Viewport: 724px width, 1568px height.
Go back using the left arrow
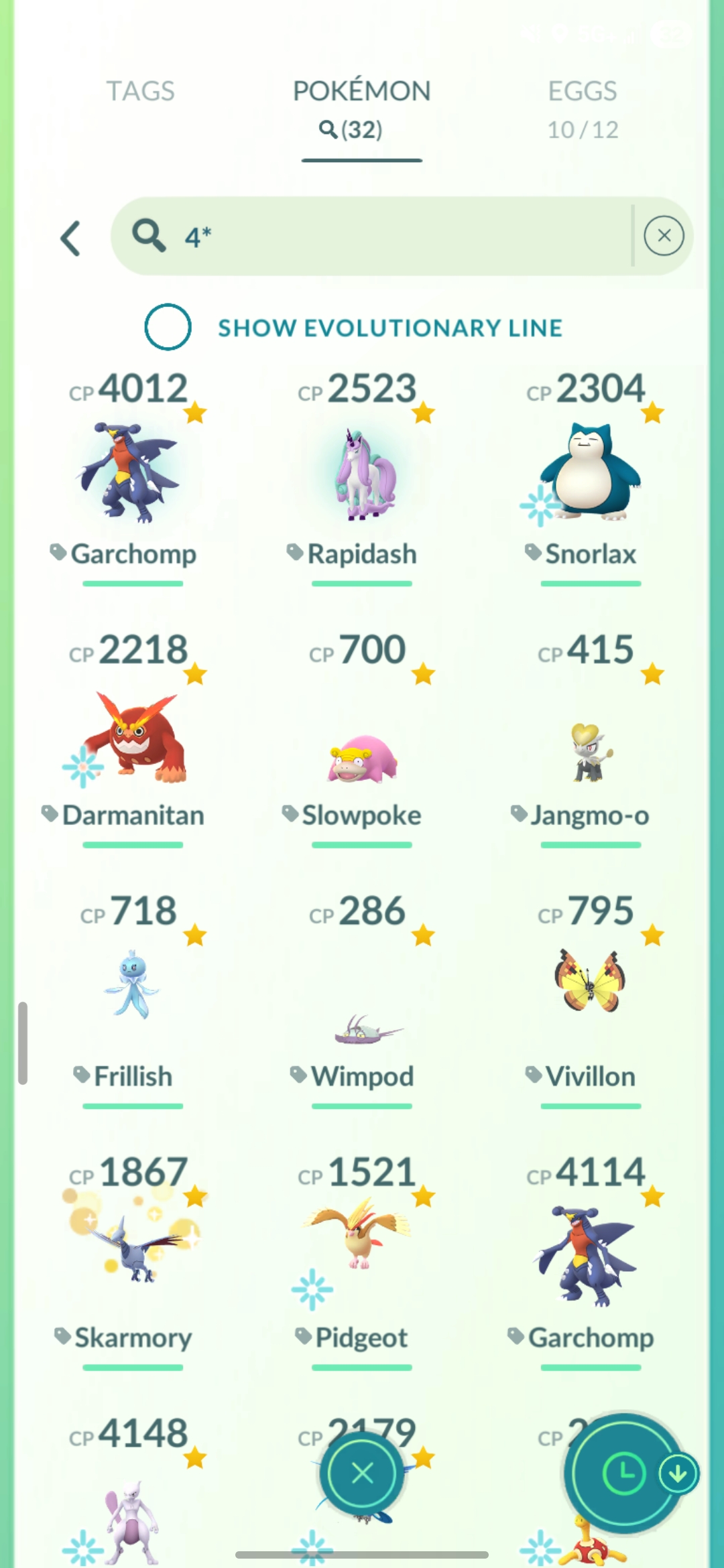tap(71, 238)
